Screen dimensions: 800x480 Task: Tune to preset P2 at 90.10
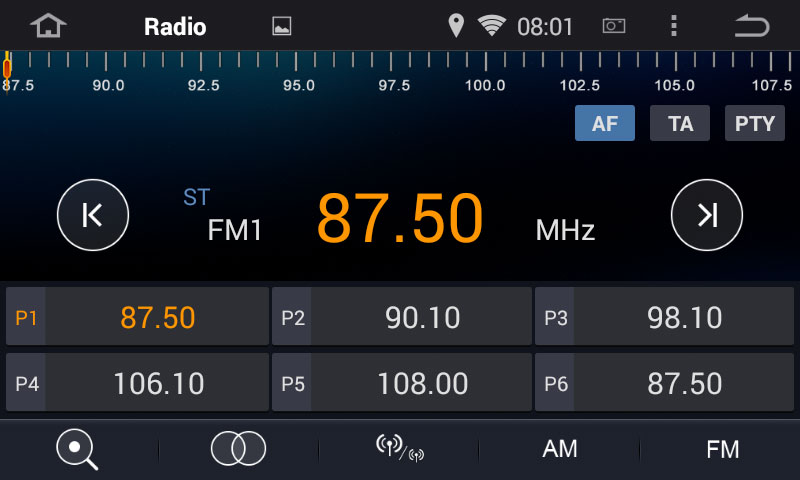[402, 317]
